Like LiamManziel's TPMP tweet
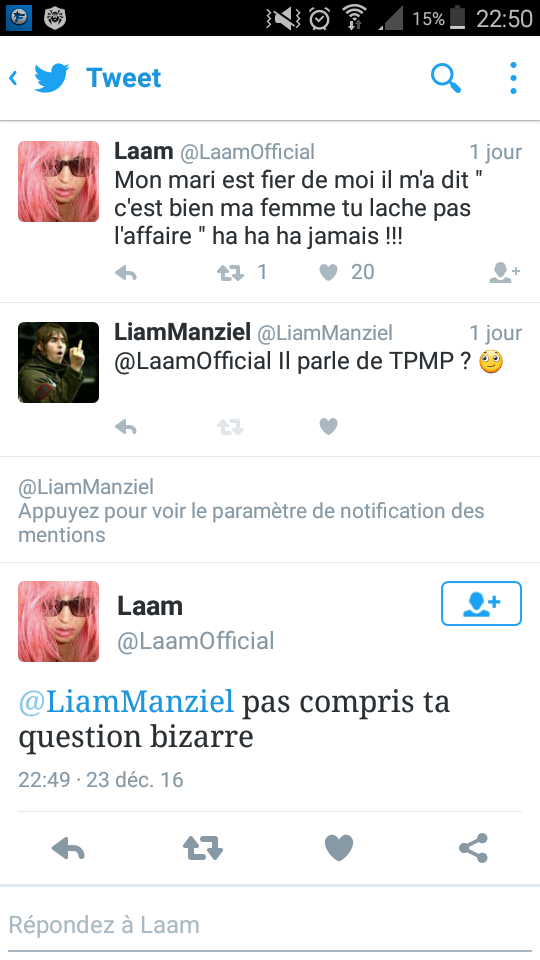Image resolution: width=540 pixels, height=960 pixels. tap(329, 427)
